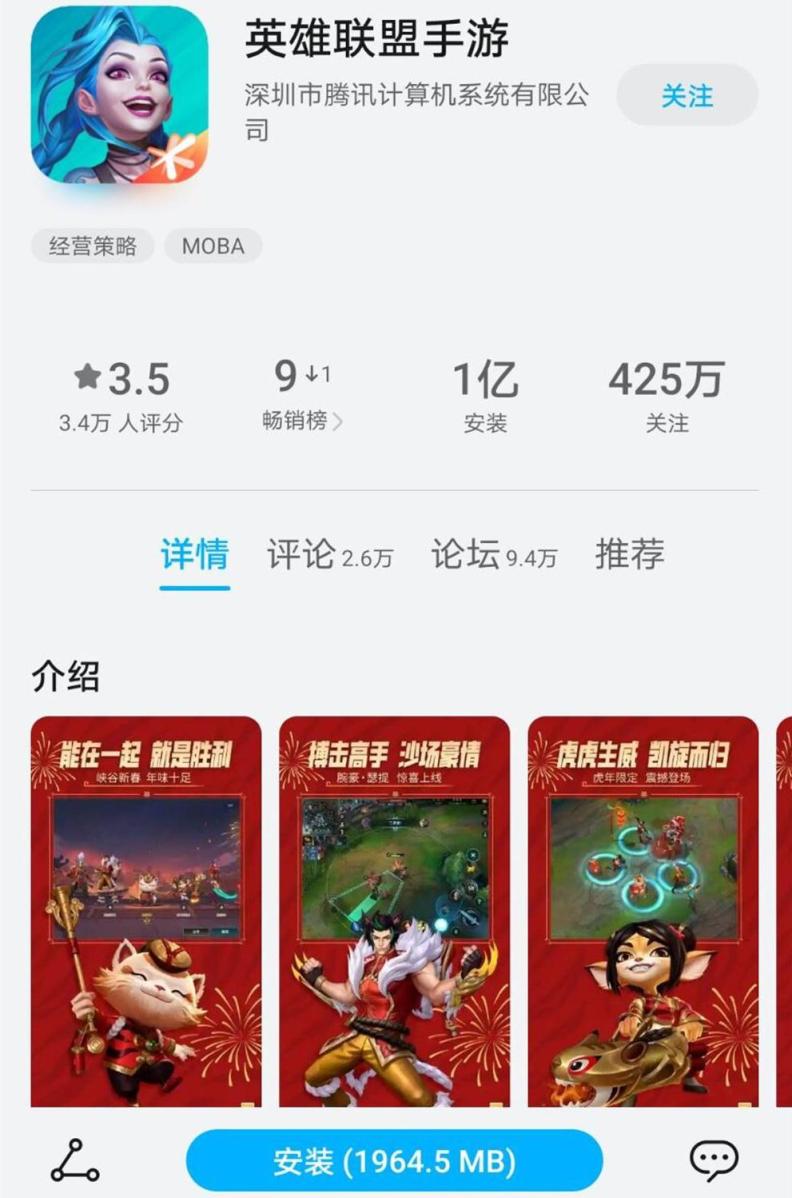Open the 能在一起 就是胜利 screenshot
The image size is (792, 1198).
pyautogui.click(x=146, y=910)
